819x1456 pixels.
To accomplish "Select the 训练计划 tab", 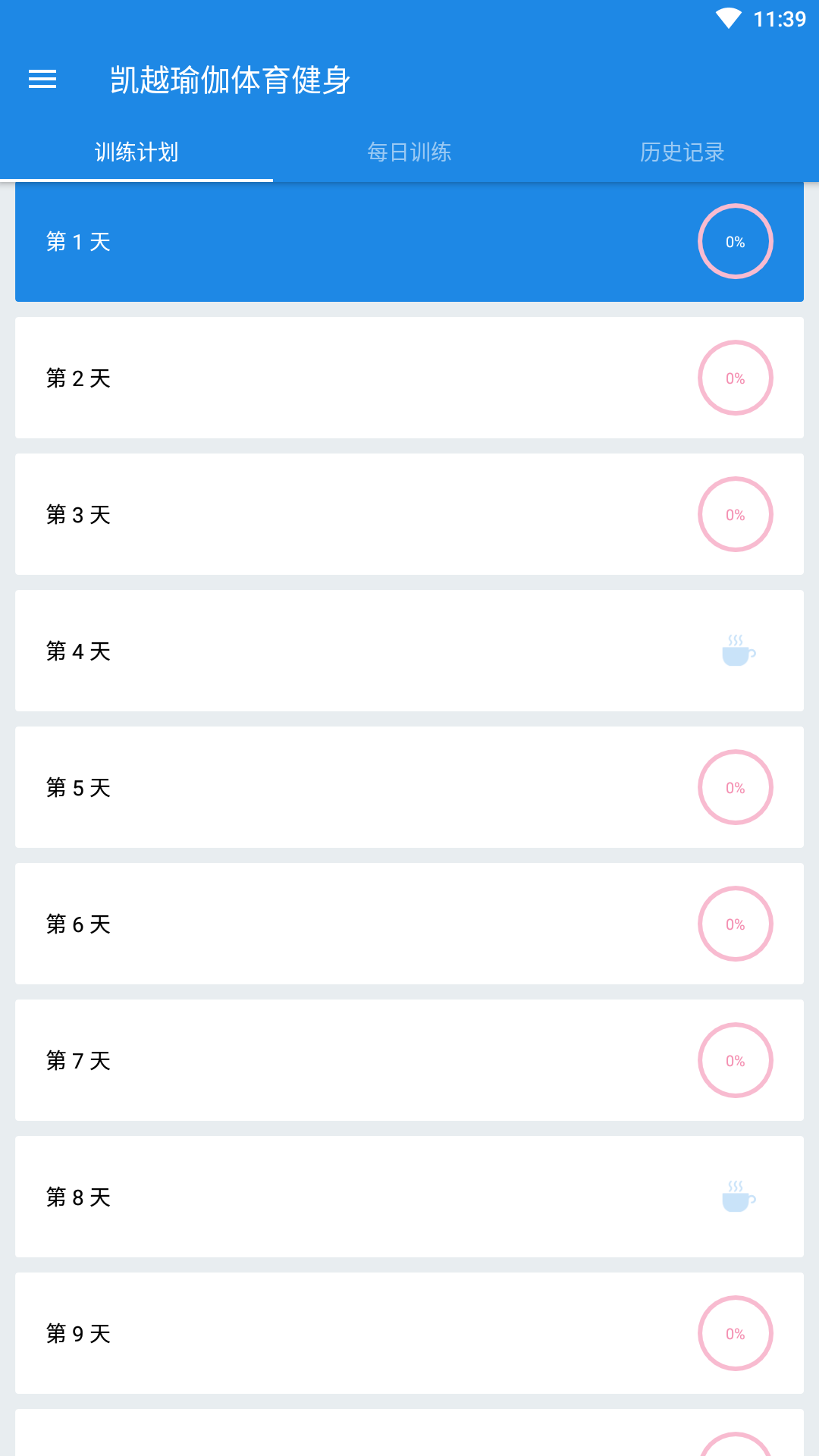I will tap(136, 152).
